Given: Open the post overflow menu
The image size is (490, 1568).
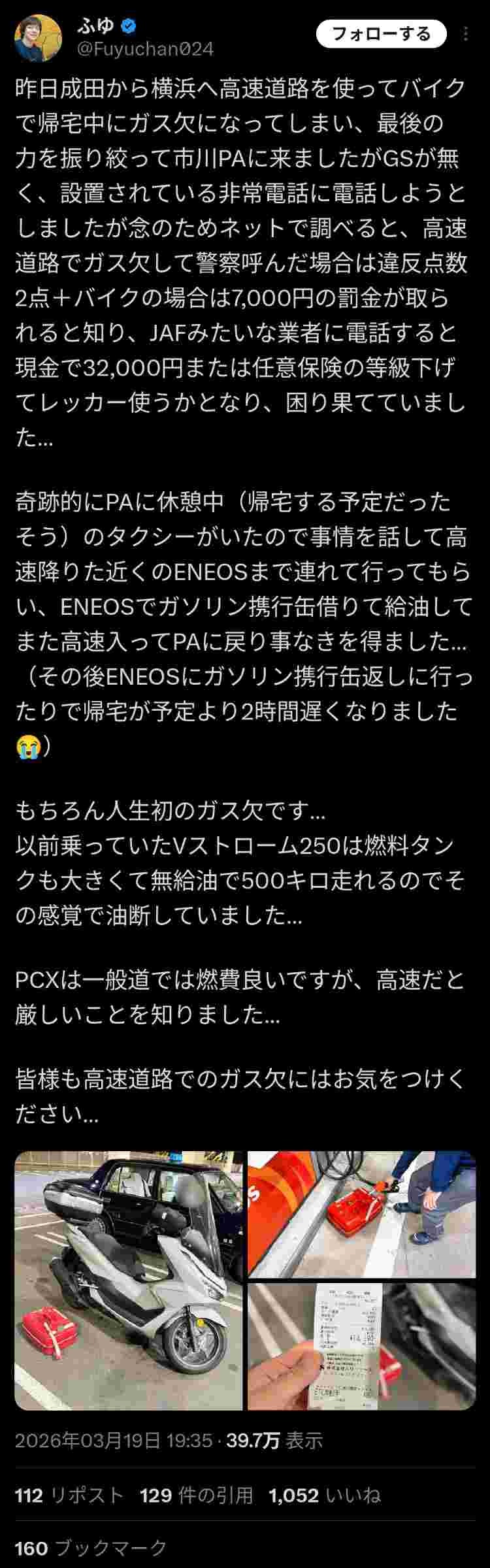Looking at the screenshot, I should 466,34.
